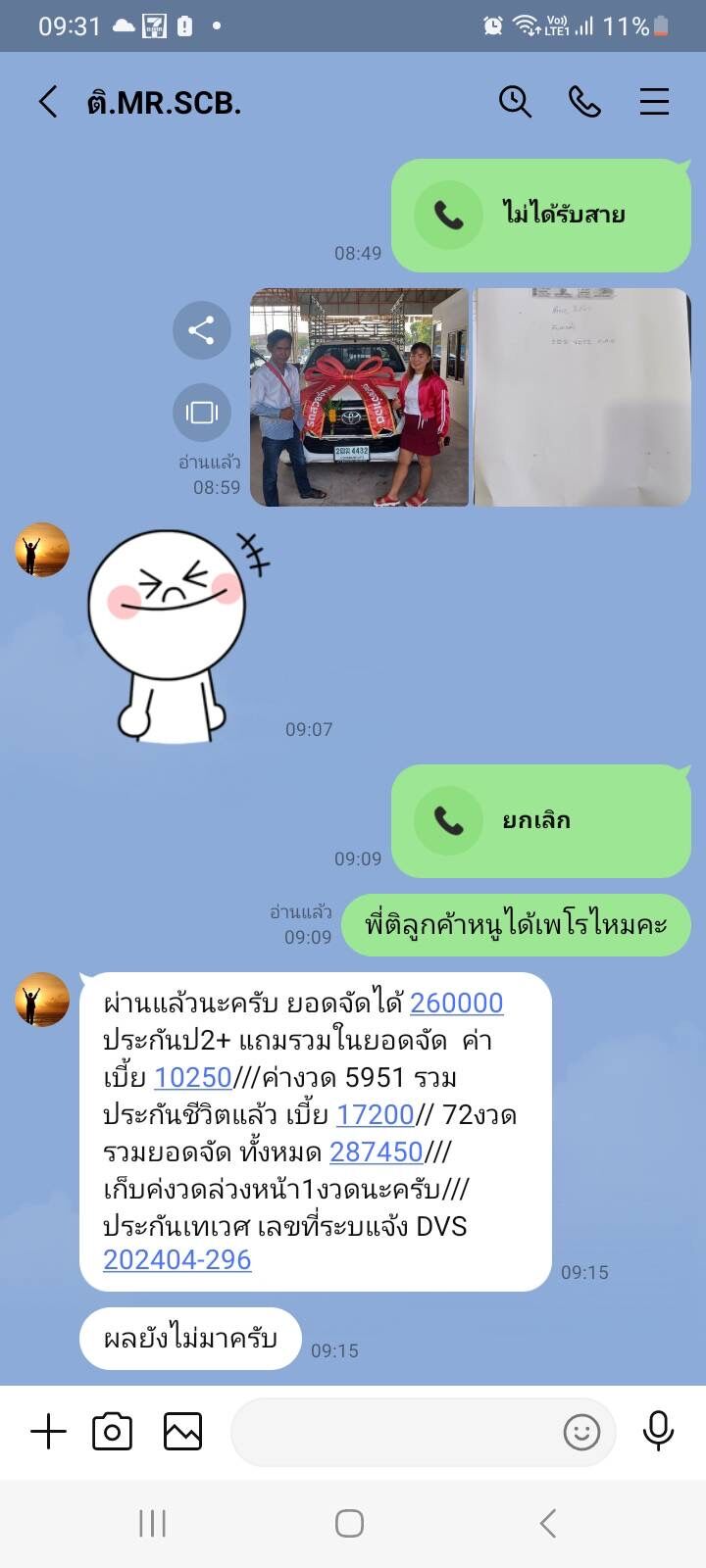Tap the underlined 10250 number
706x1568 pixels.
[192, 1078]
